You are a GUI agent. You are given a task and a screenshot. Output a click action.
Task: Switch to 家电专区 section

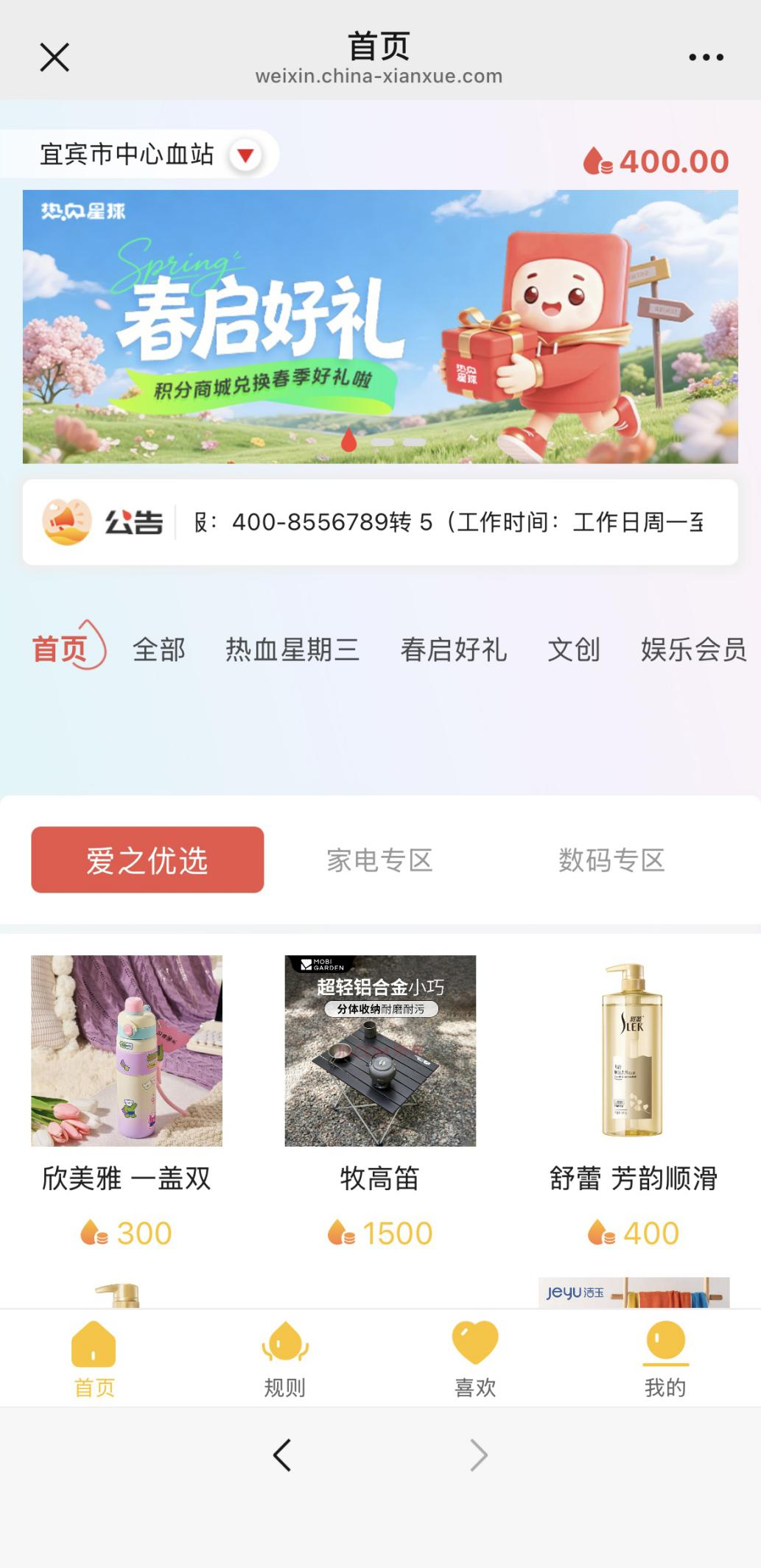(x=379, y=859)
